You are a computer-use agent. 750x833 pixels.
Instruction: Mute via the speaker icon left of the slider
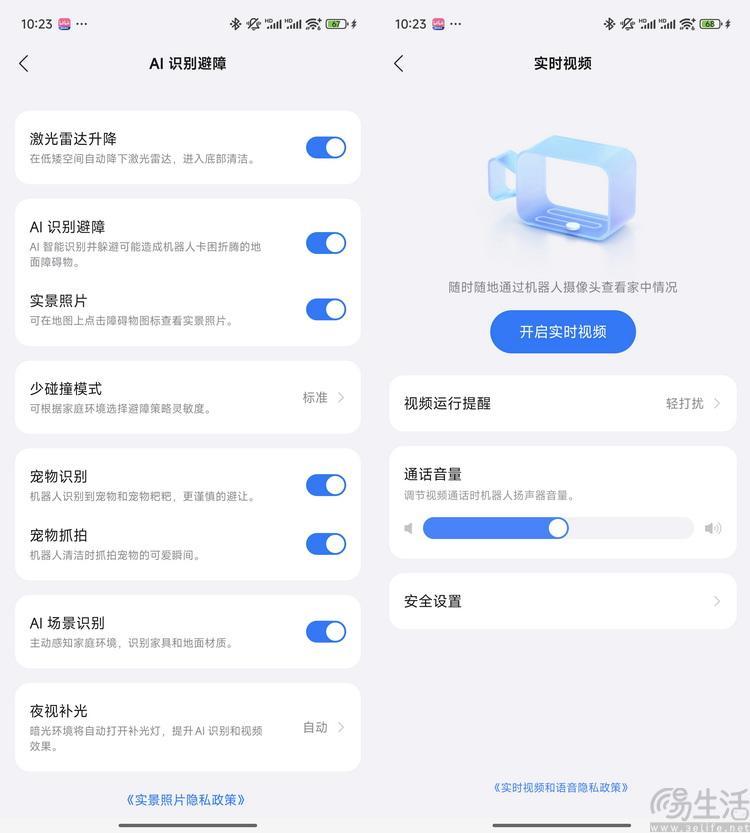[x=408, y=527]
